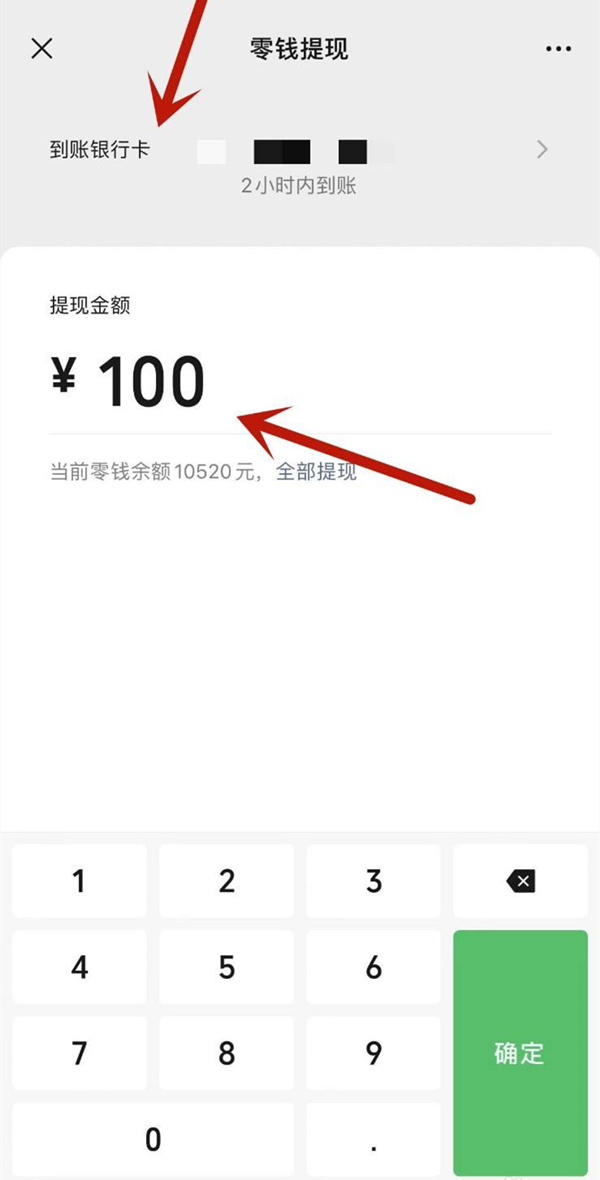Input 7 from the keypad

79,1053
